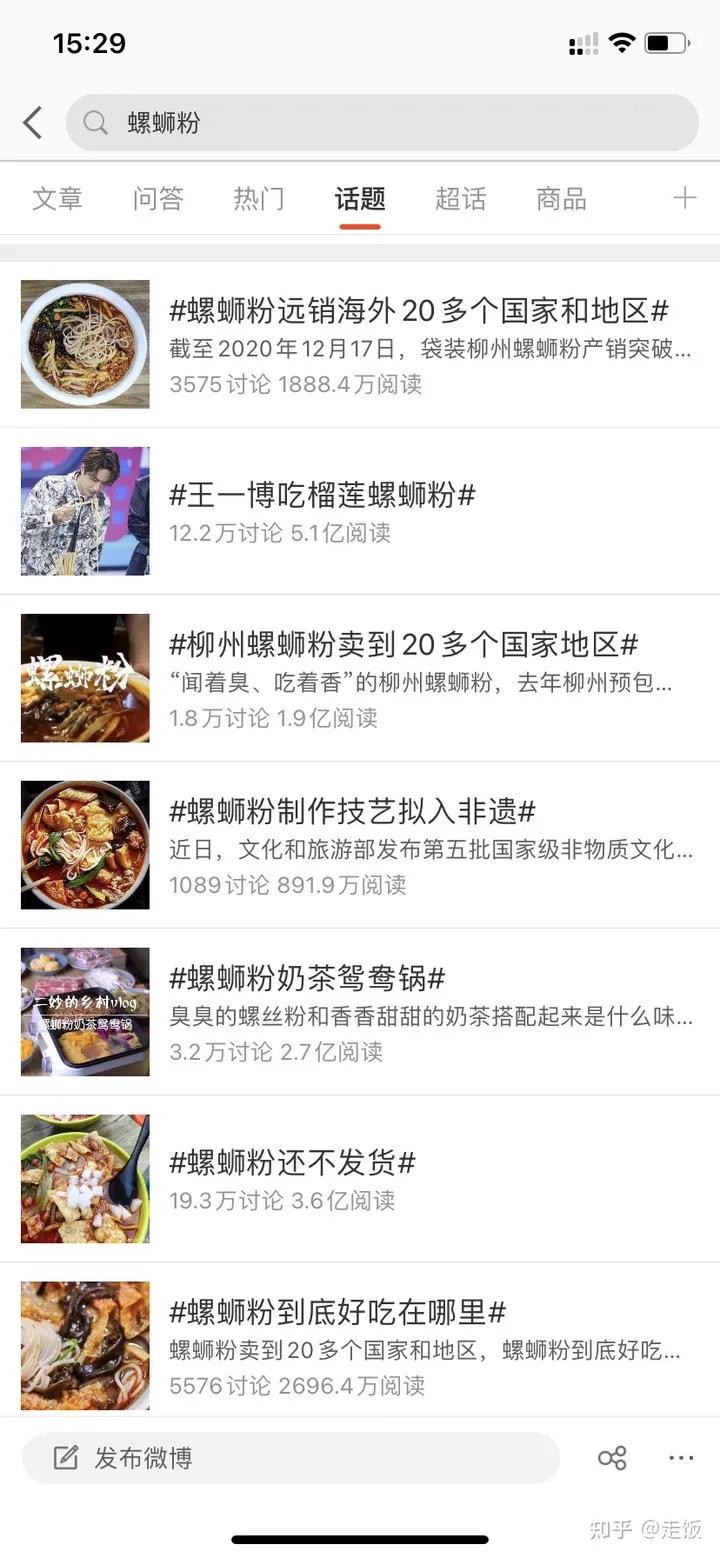This screenshot has height=1558, width=720.
Task: Go back from the search results
Action: pos(33,123)
